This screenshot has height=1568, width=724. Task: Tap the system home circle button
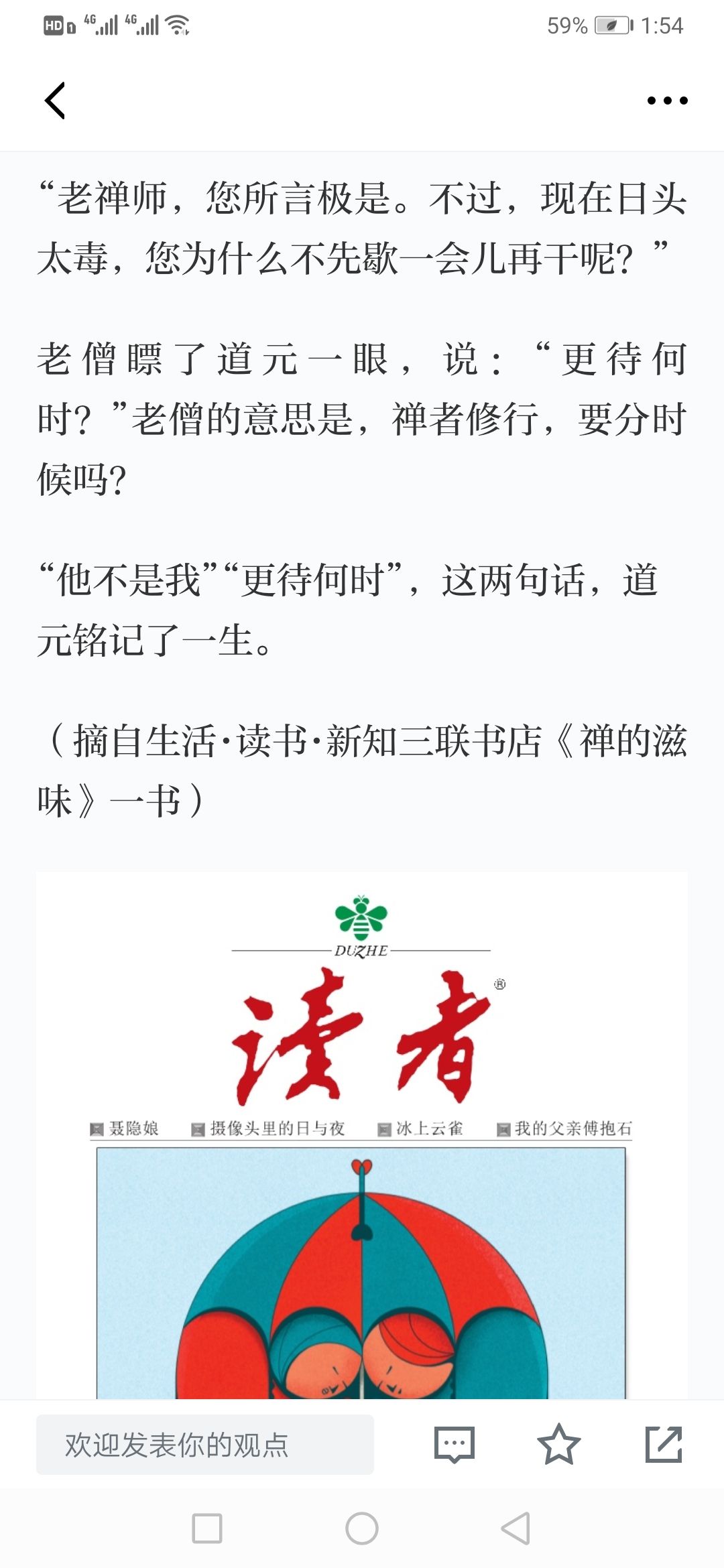click(x=362, y=1528)
